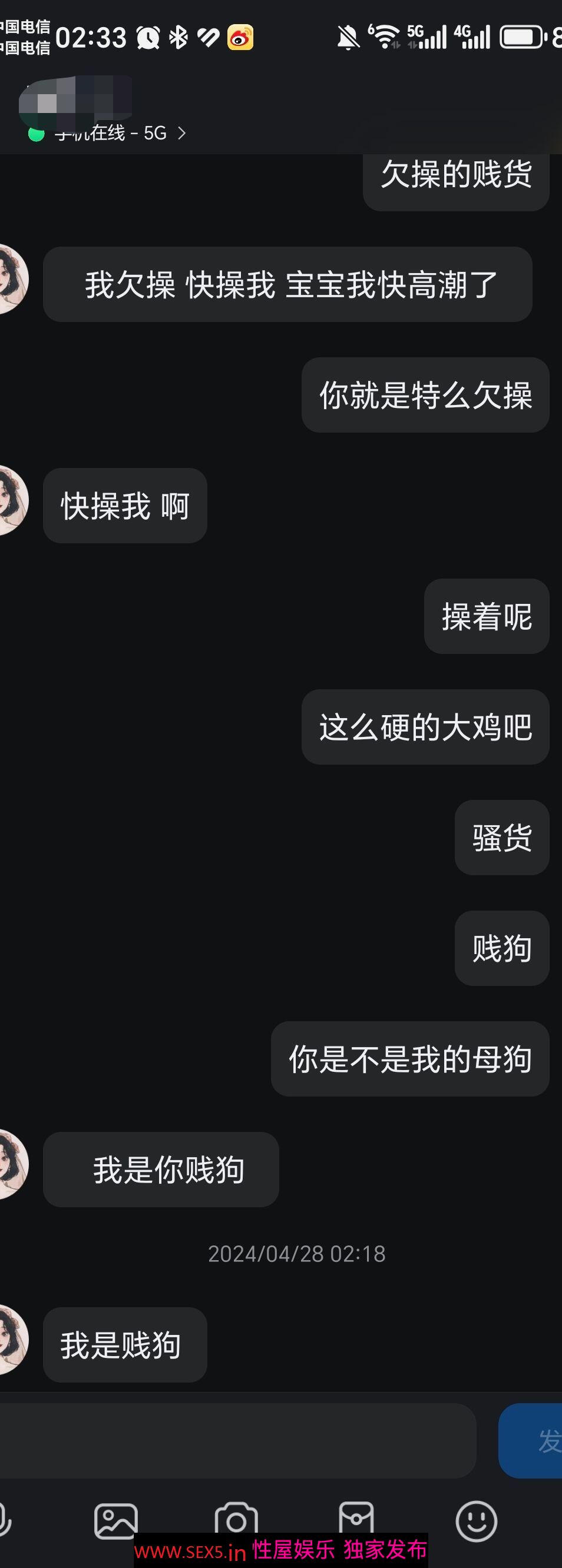This screenshot has height=1568, width=562.
Task: Send the typed message
Action: pos(531,1441)
